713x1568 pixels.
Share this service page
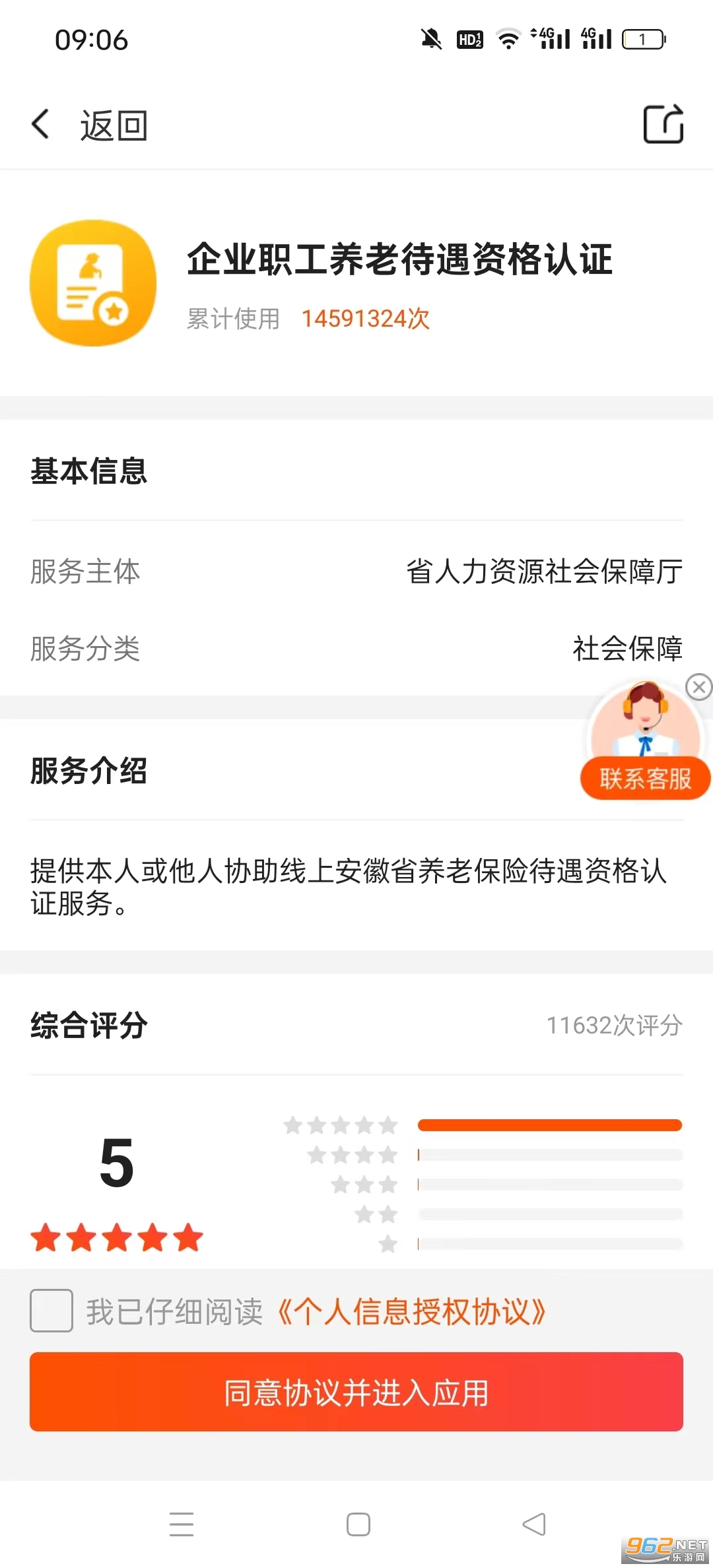point(663,125)
